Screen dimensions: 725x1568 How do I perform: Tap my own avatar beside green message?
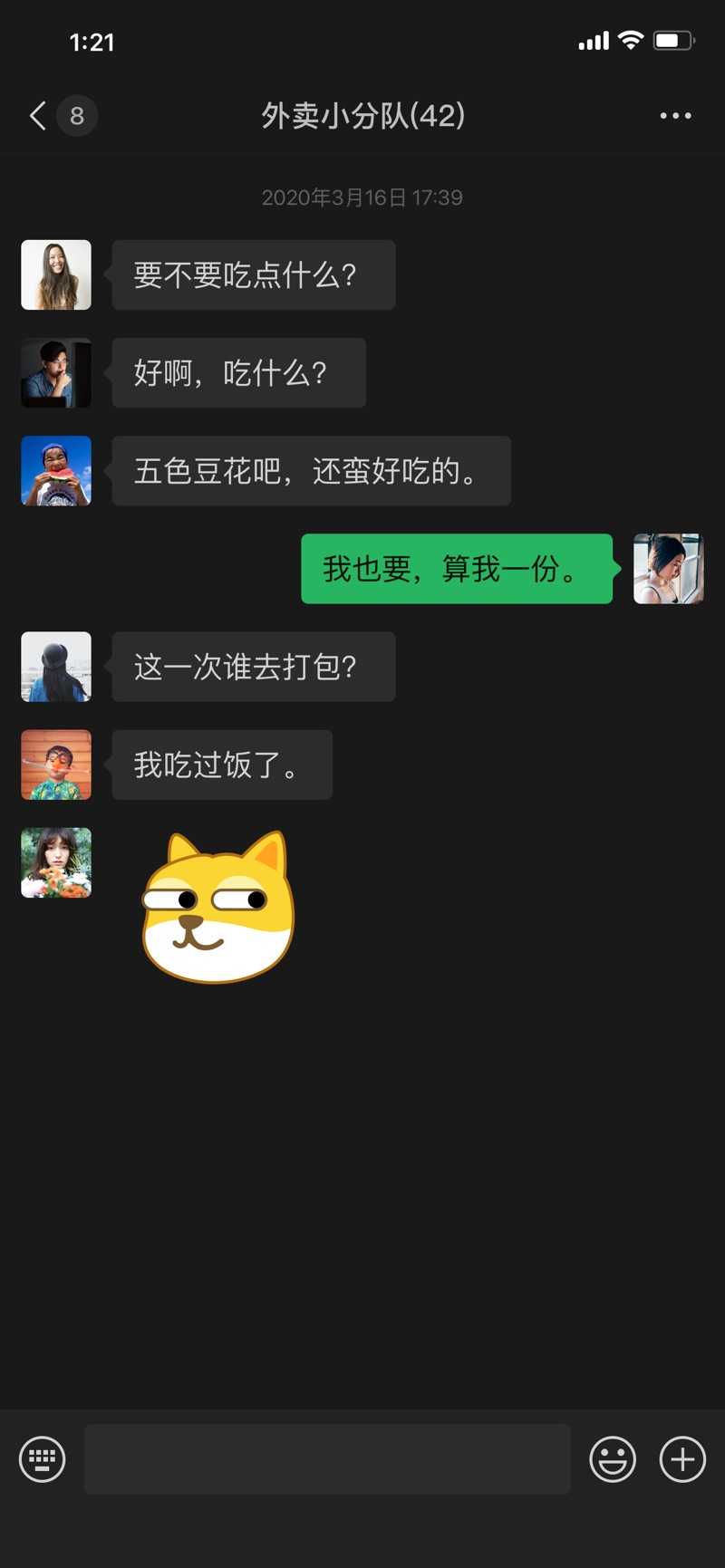point(669,568)
